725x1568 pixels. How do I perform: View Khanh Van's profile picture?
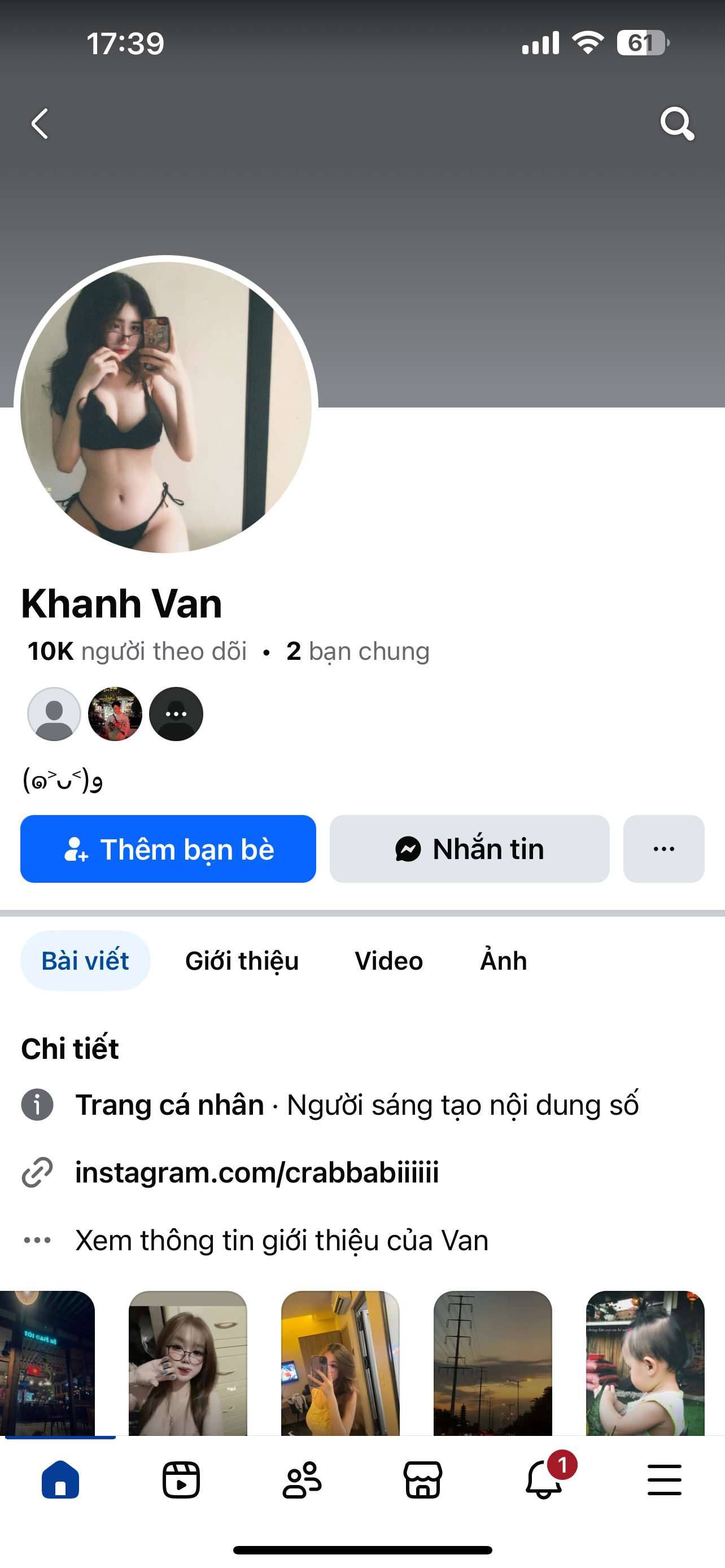tap(165, 407)
